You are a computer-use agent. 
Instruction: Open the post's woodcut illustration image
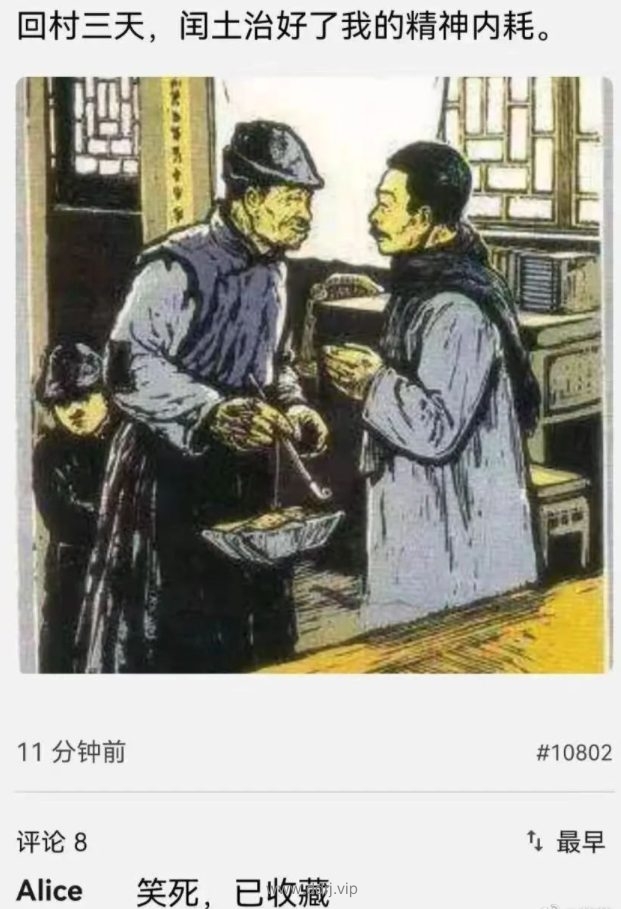click(312, 375)
